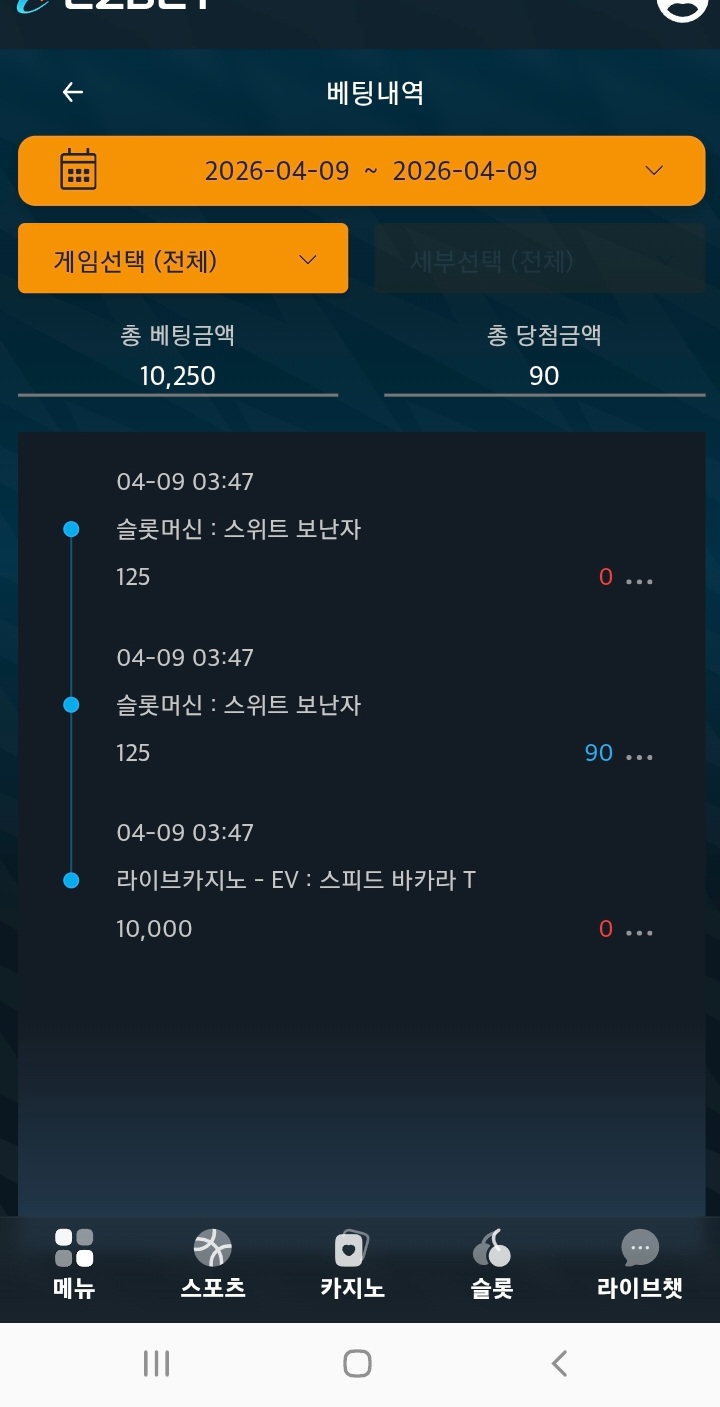Open more options for the slot bet that won 90
This screenshot has height=1407, width=720.
(639, 755)
